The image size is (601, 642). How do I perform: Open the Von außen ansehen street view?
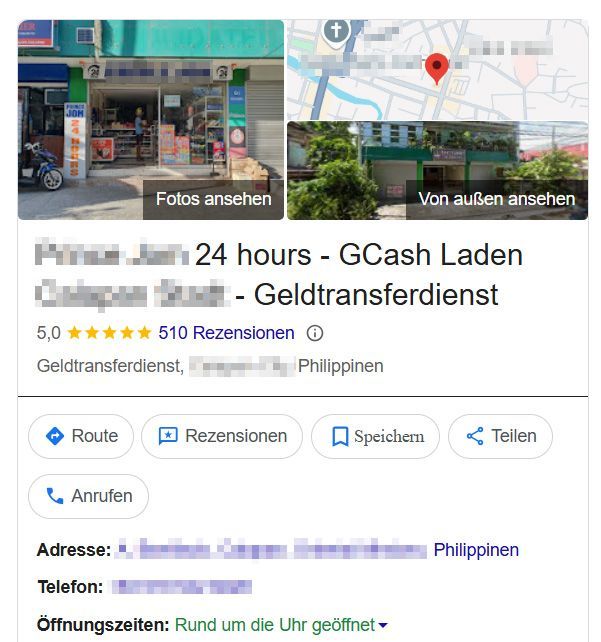click(x=437, y=171)
